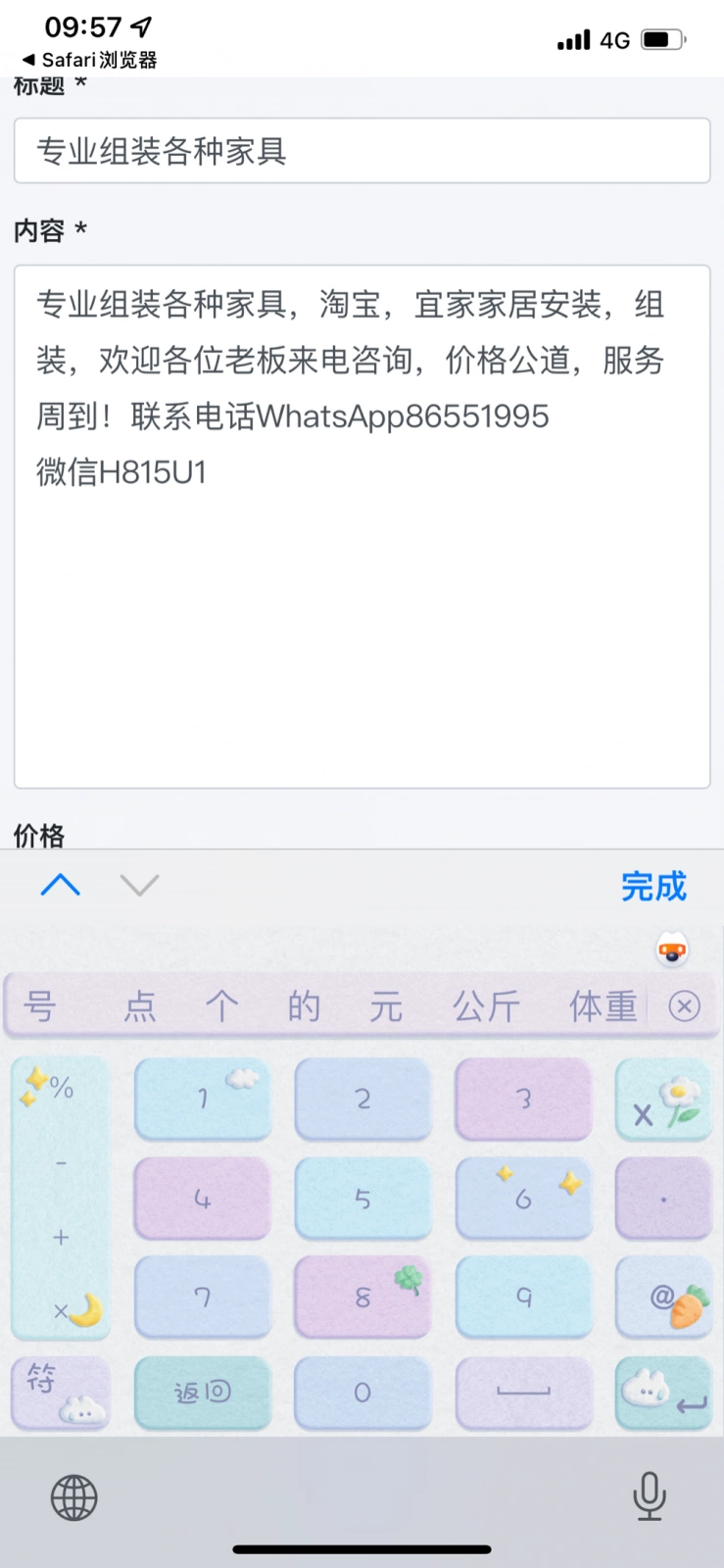Tap 完成 to dismiss the keyboard
Viewport: 724px width, 1568px height.
pos(653,886)
